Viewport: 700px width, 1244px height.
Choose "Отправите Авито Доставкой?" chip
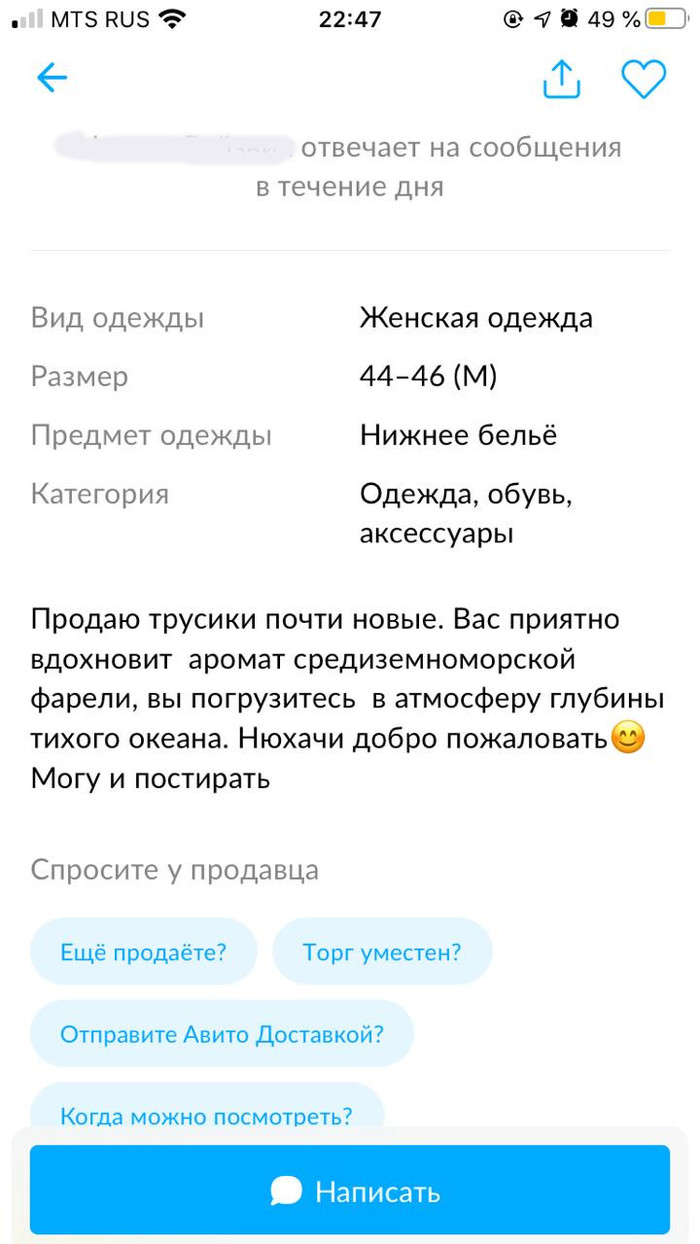coord(222,1033)
